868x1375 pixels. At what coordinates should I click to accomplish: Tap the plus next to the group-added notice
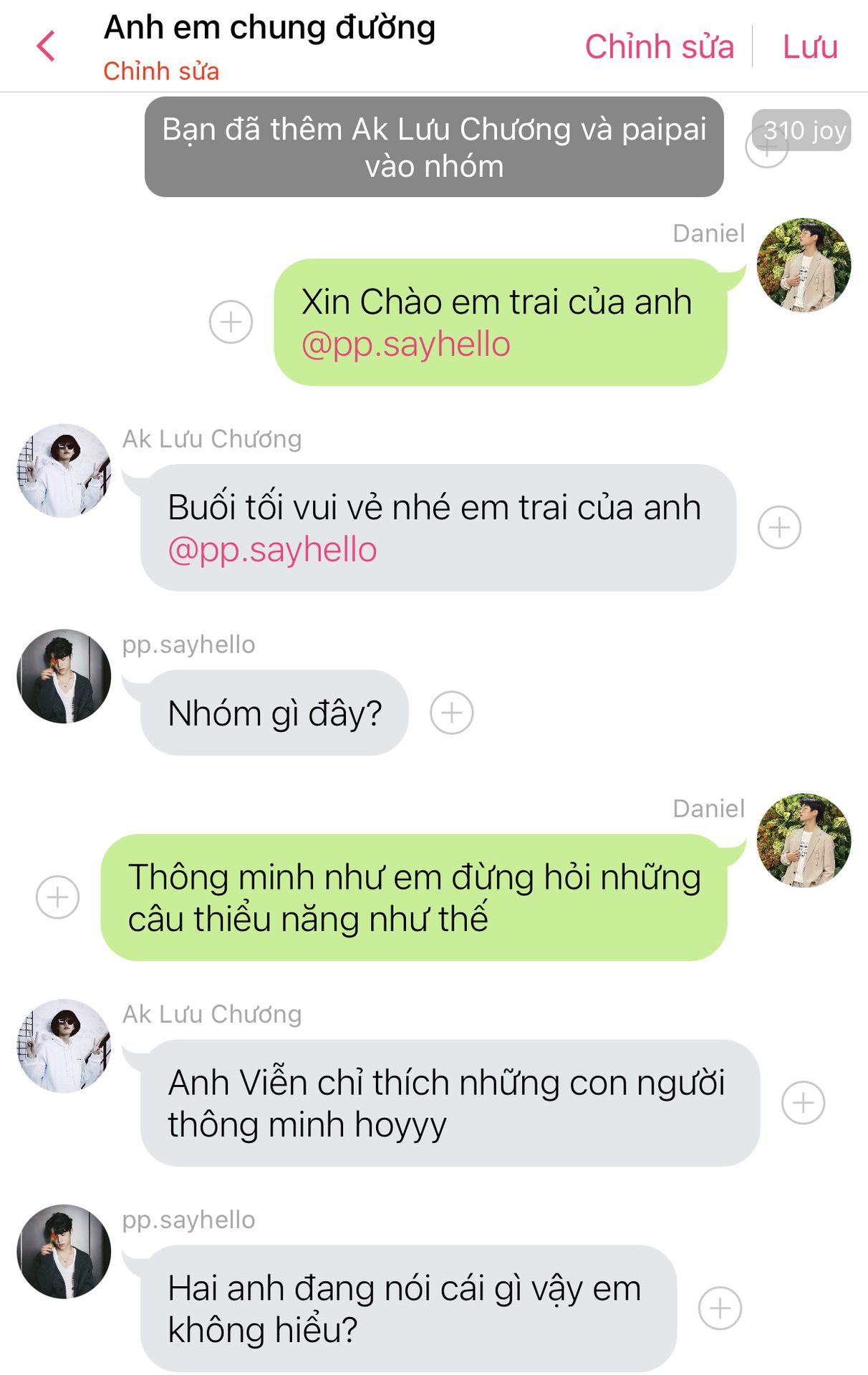[767, 147]
